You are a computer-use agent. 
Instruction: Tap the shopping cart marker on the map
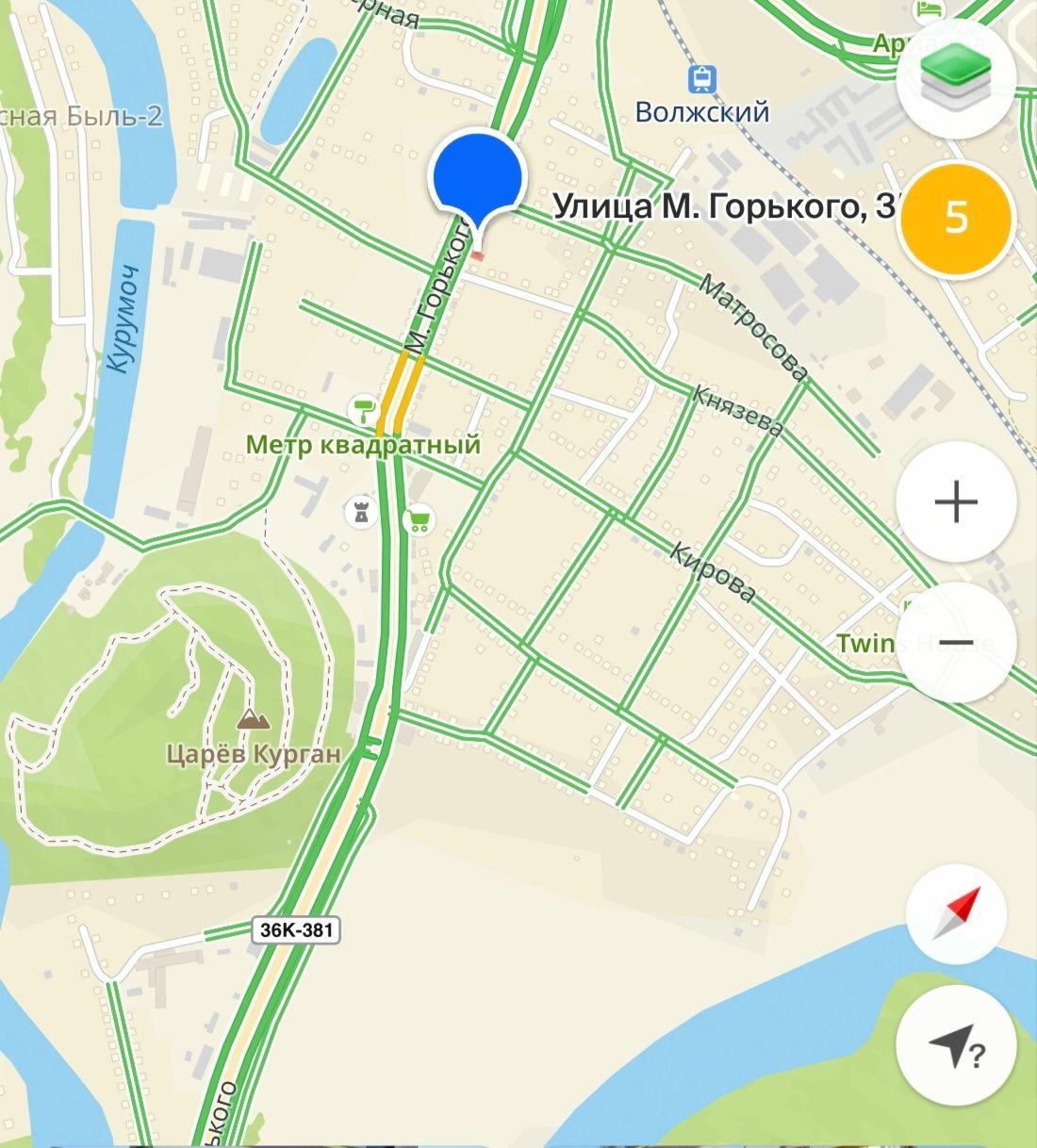419,519
